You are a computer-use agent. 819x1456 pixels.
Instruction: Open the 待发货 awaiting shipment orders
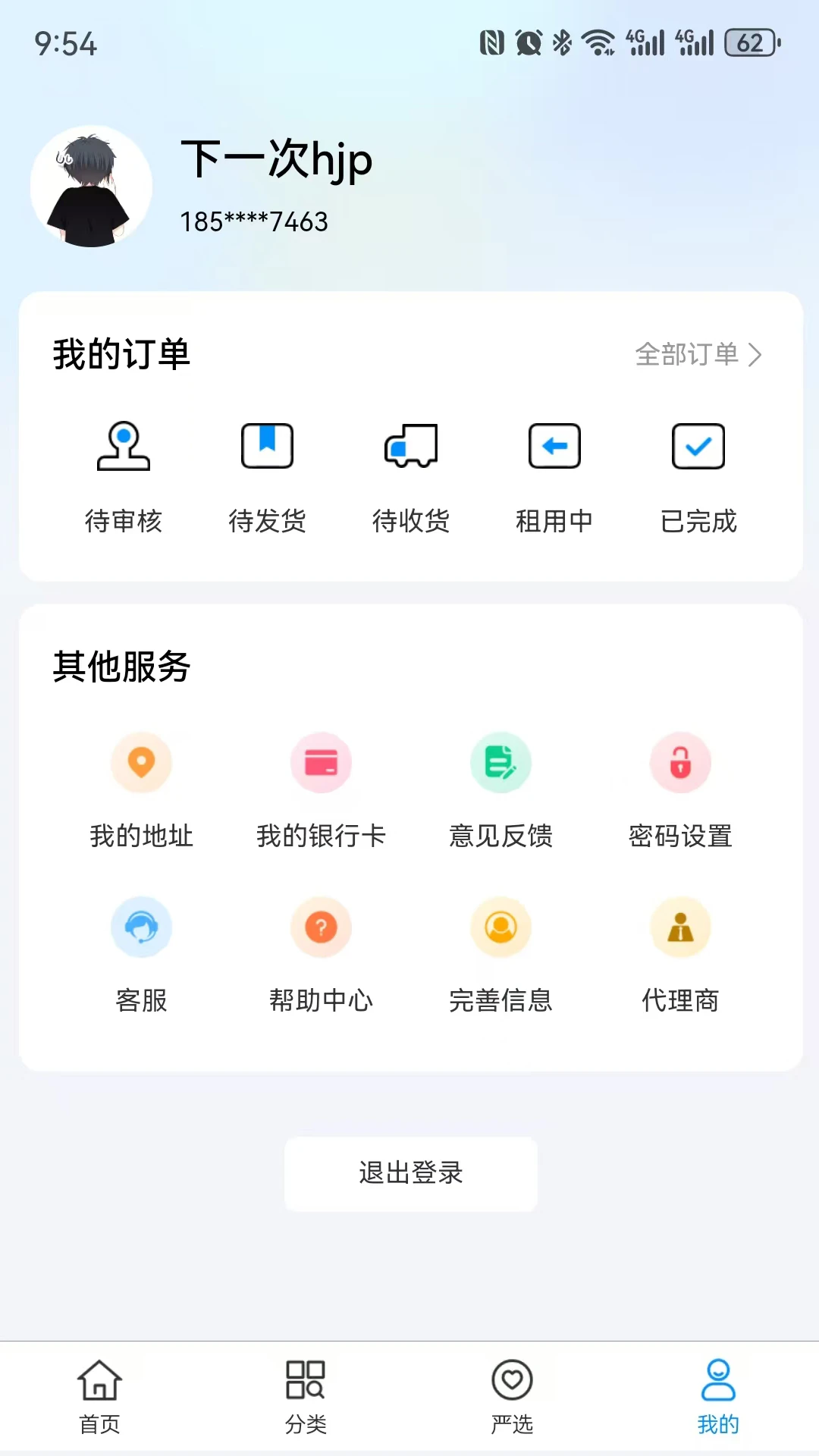coord(267,474)
